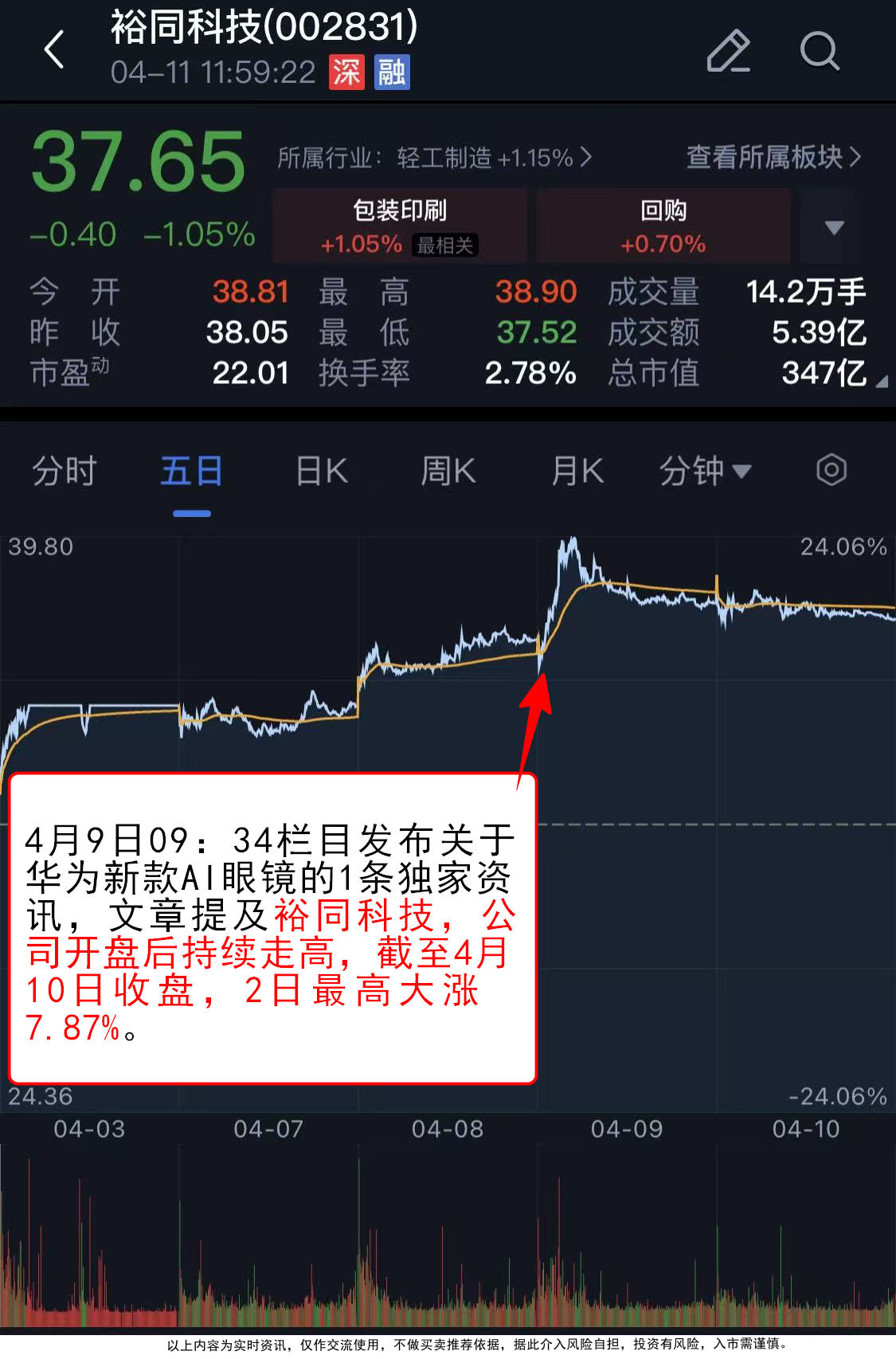The width and height of the screenshot is (896, 1359).
Task: Expand the quote details corner arrow
Action: point(881,382)
